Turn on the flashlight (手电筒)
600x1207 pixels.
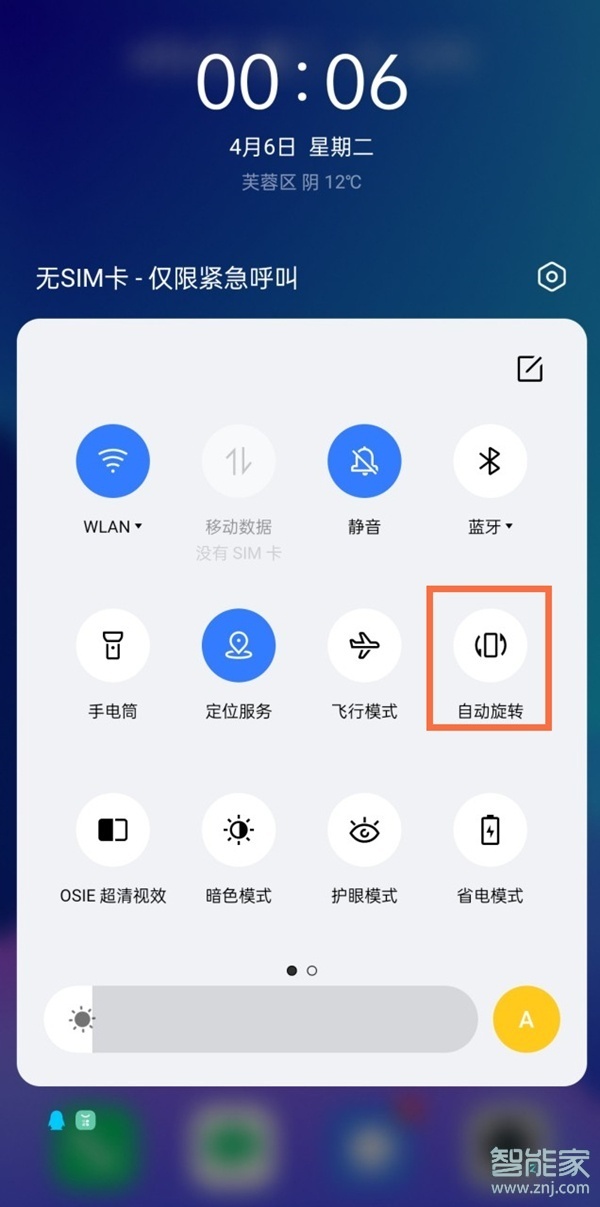click(113, 646)
